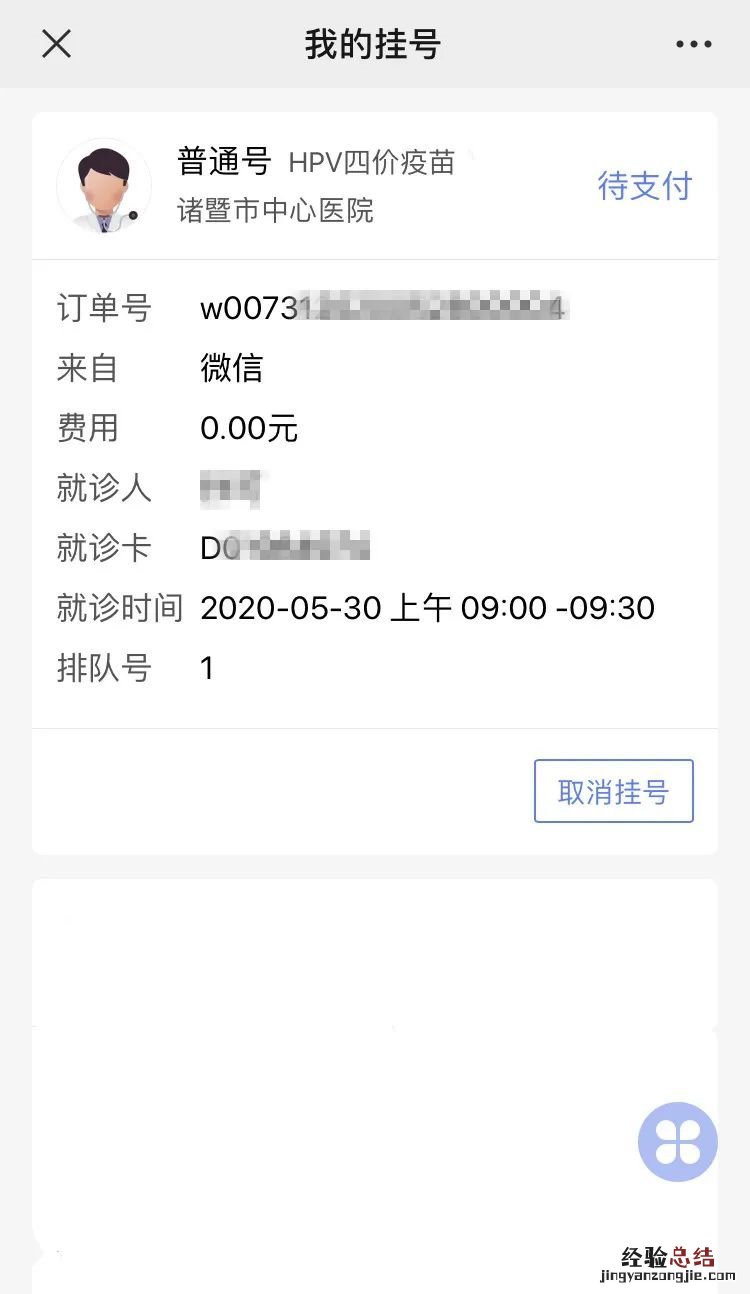Close the 我的挂号 page

tap(57, 44)
